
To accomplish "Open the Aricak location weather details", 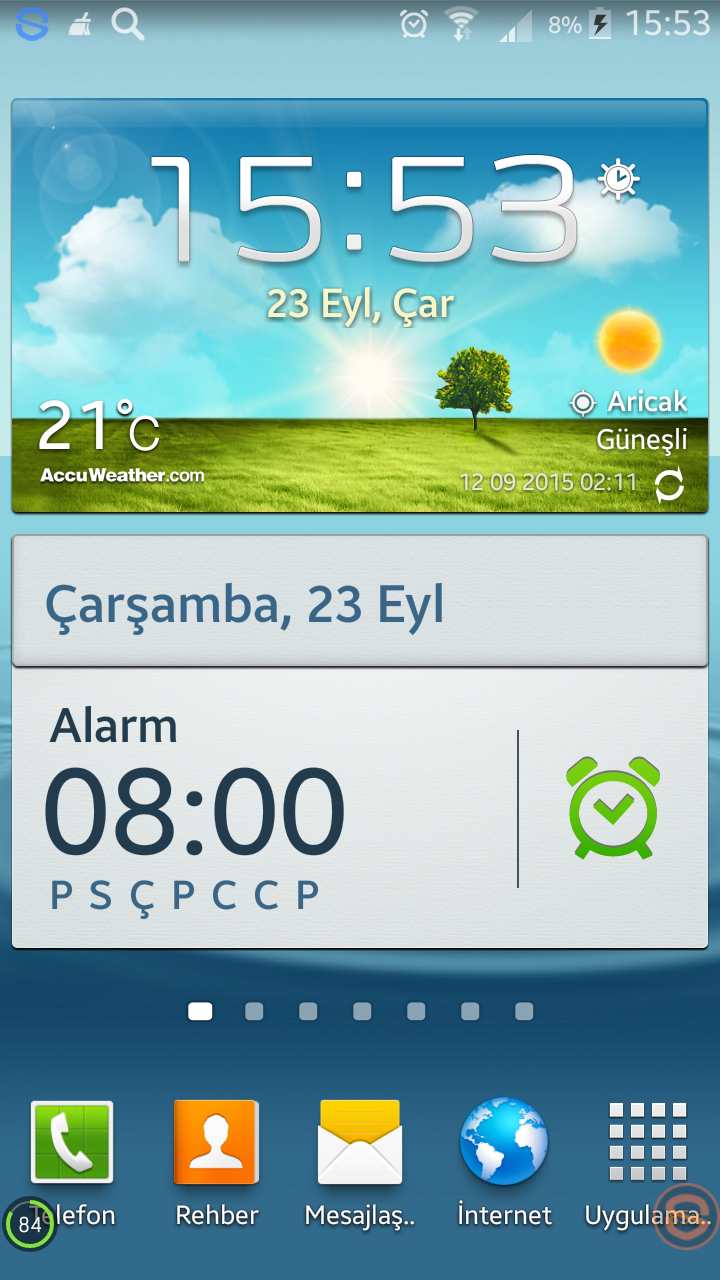I will (630, 403).
